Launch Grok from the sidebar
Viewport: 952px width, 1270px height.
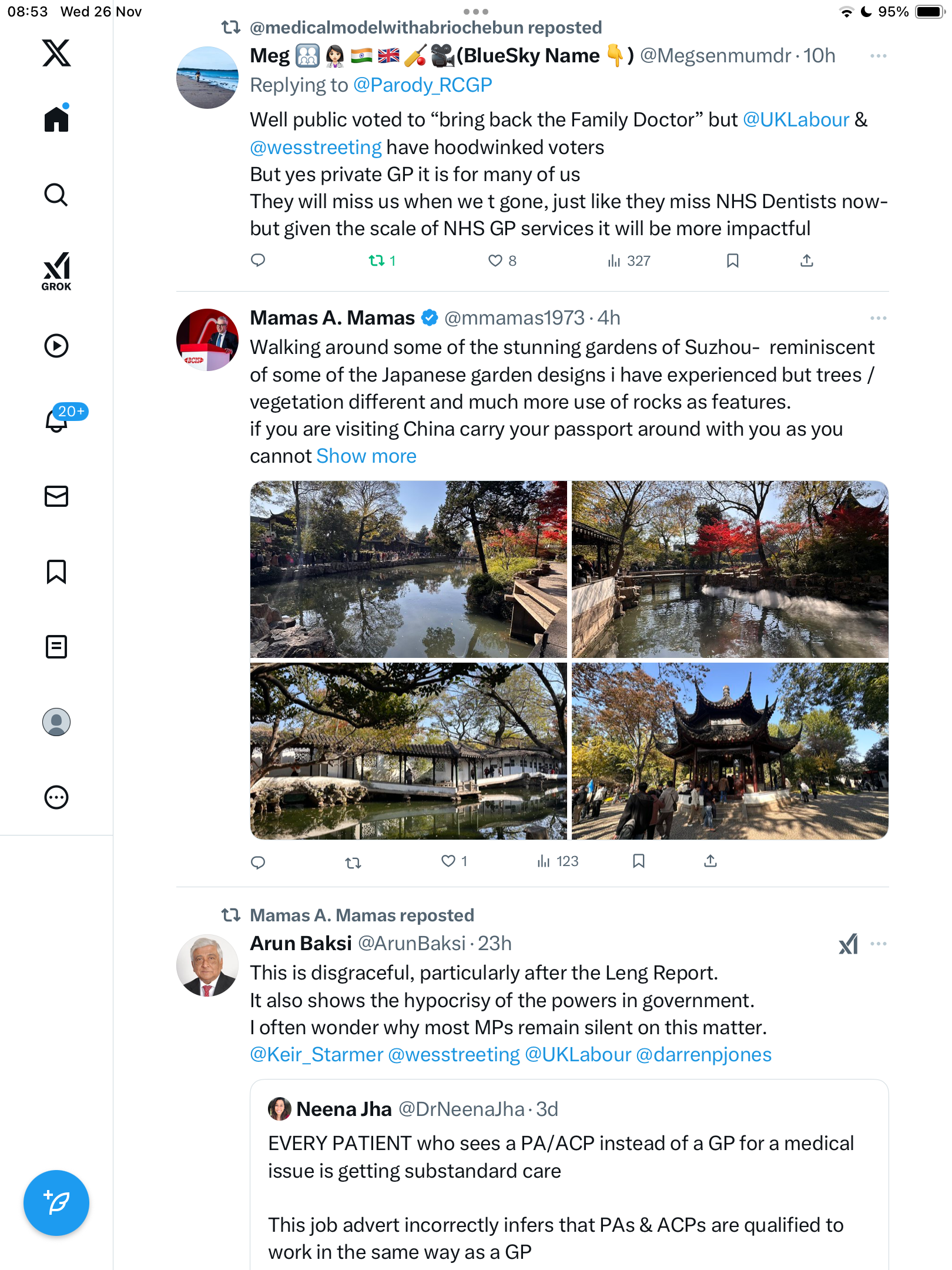point(56,271)
